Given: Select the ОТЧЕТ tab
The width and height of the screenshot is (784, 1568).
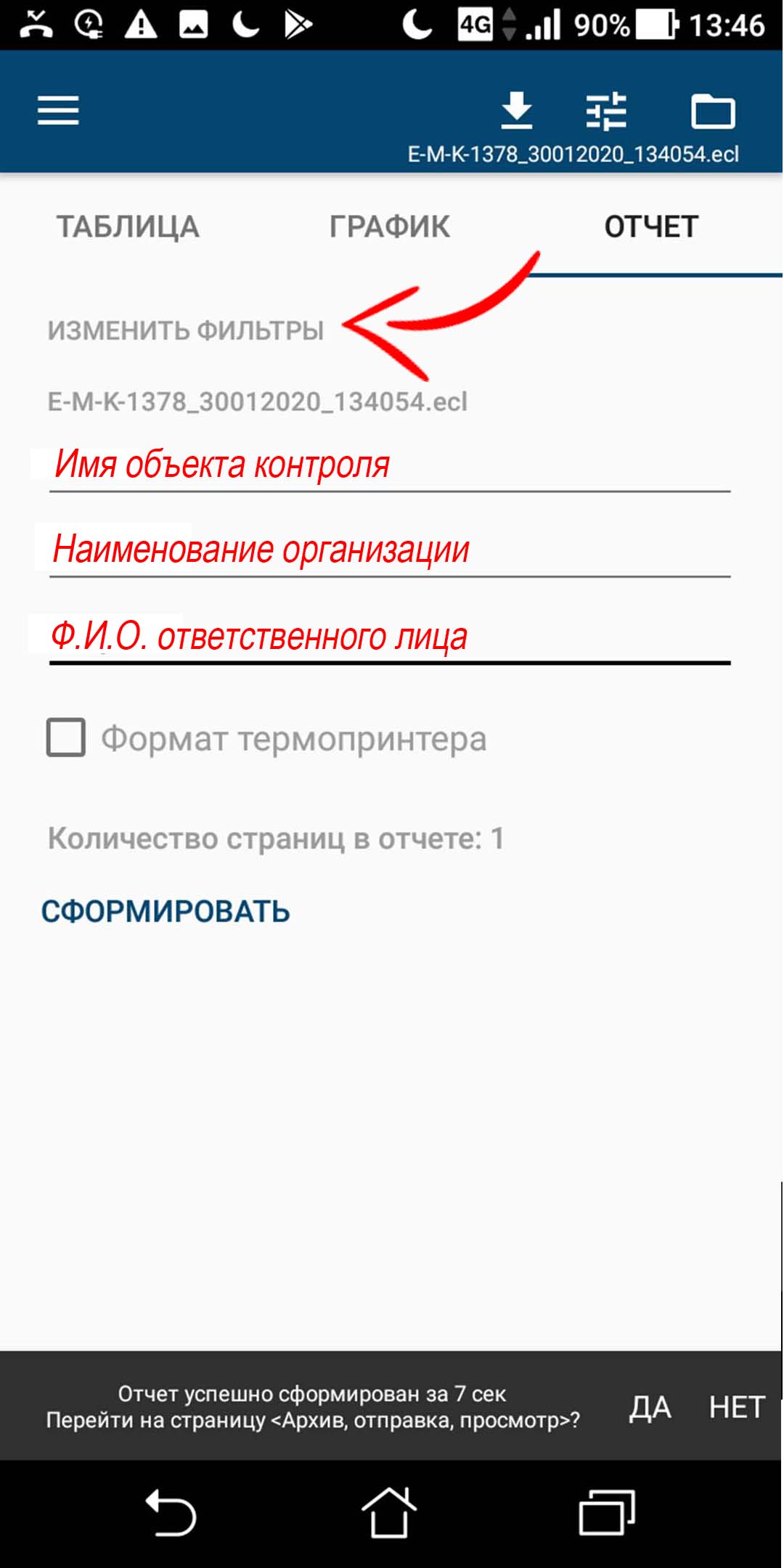Looking at the screenshot, I should pyautogui.click(x=651, y=227).
